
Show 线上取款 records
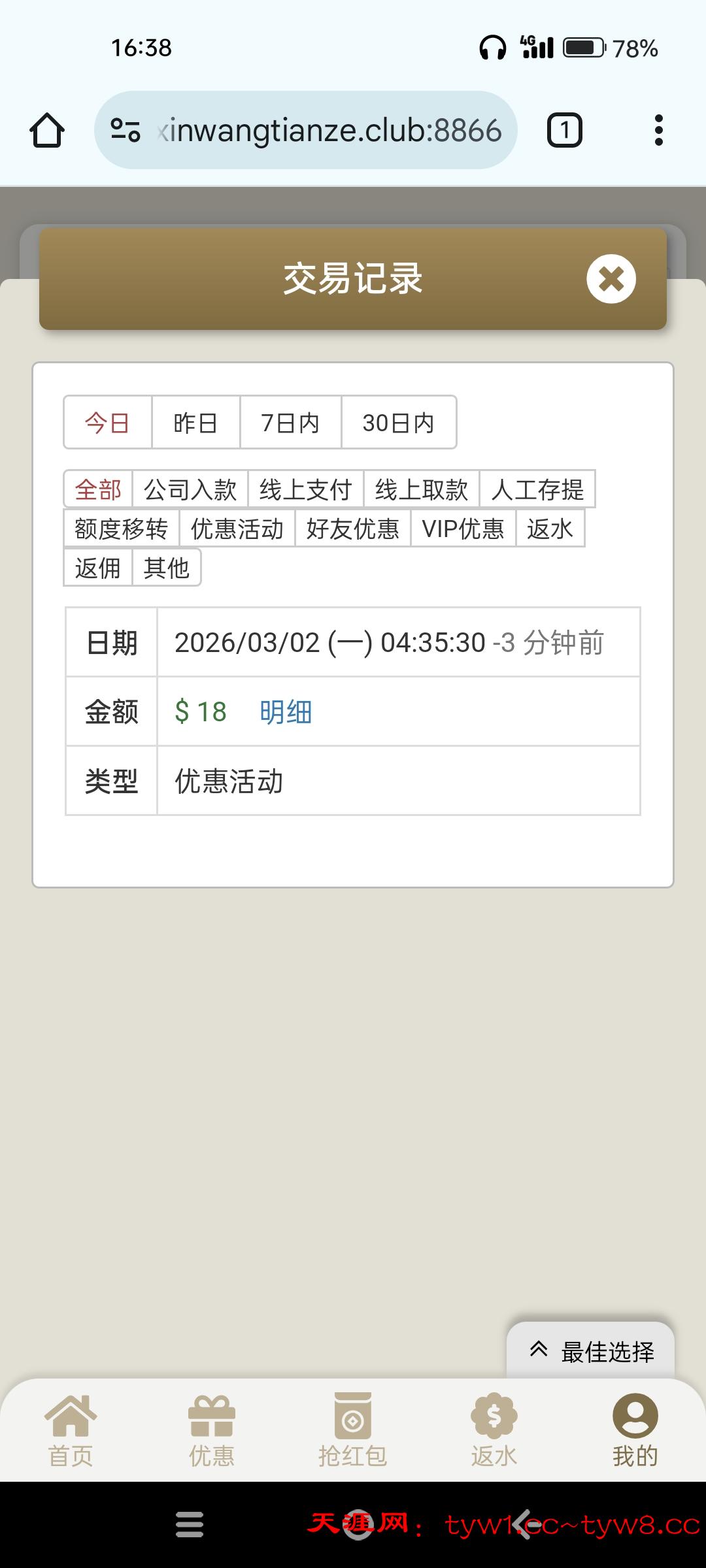pos(421,489)
